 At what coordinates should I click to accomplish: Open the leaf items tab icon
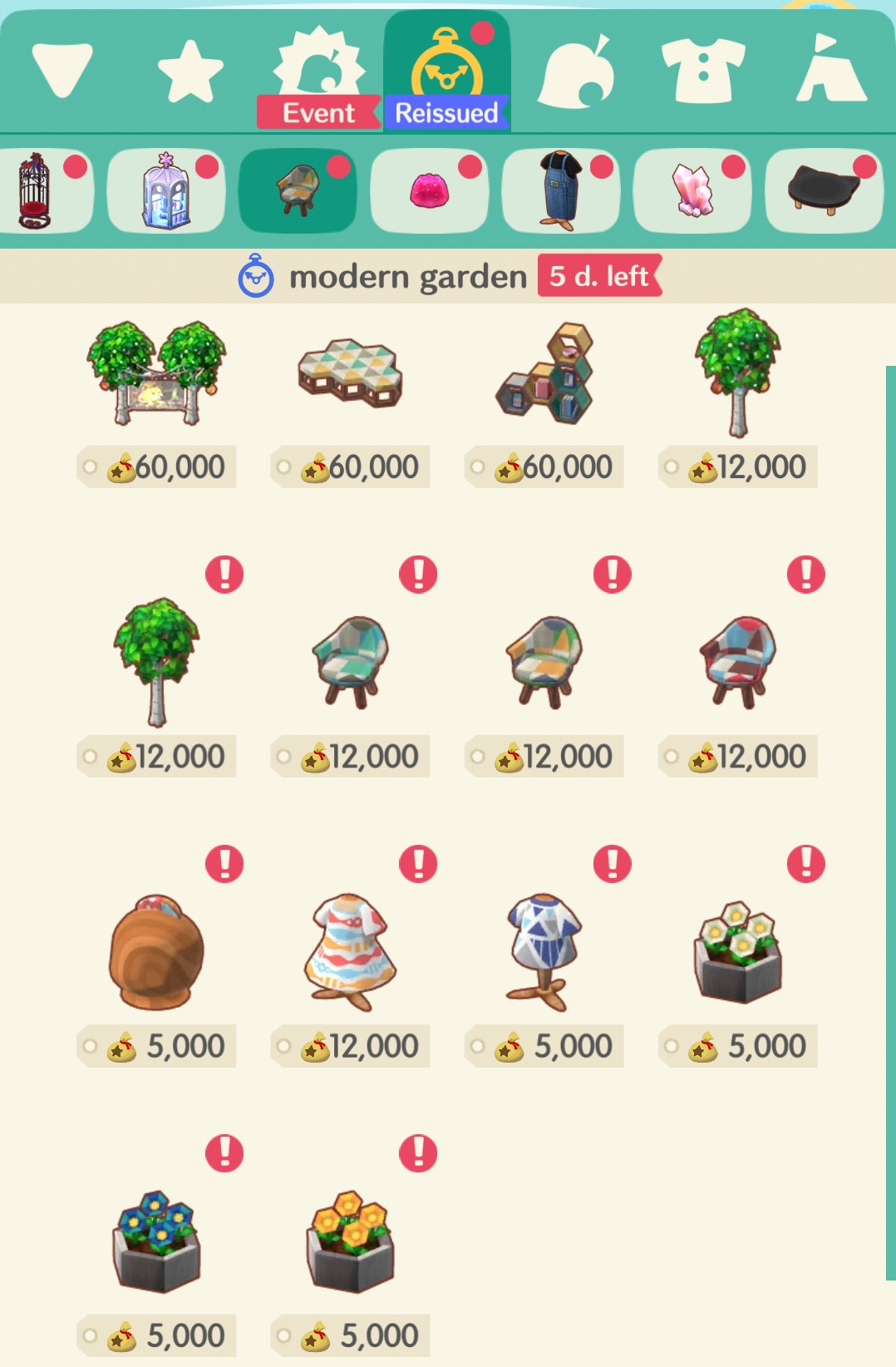(x=574, y=67)
